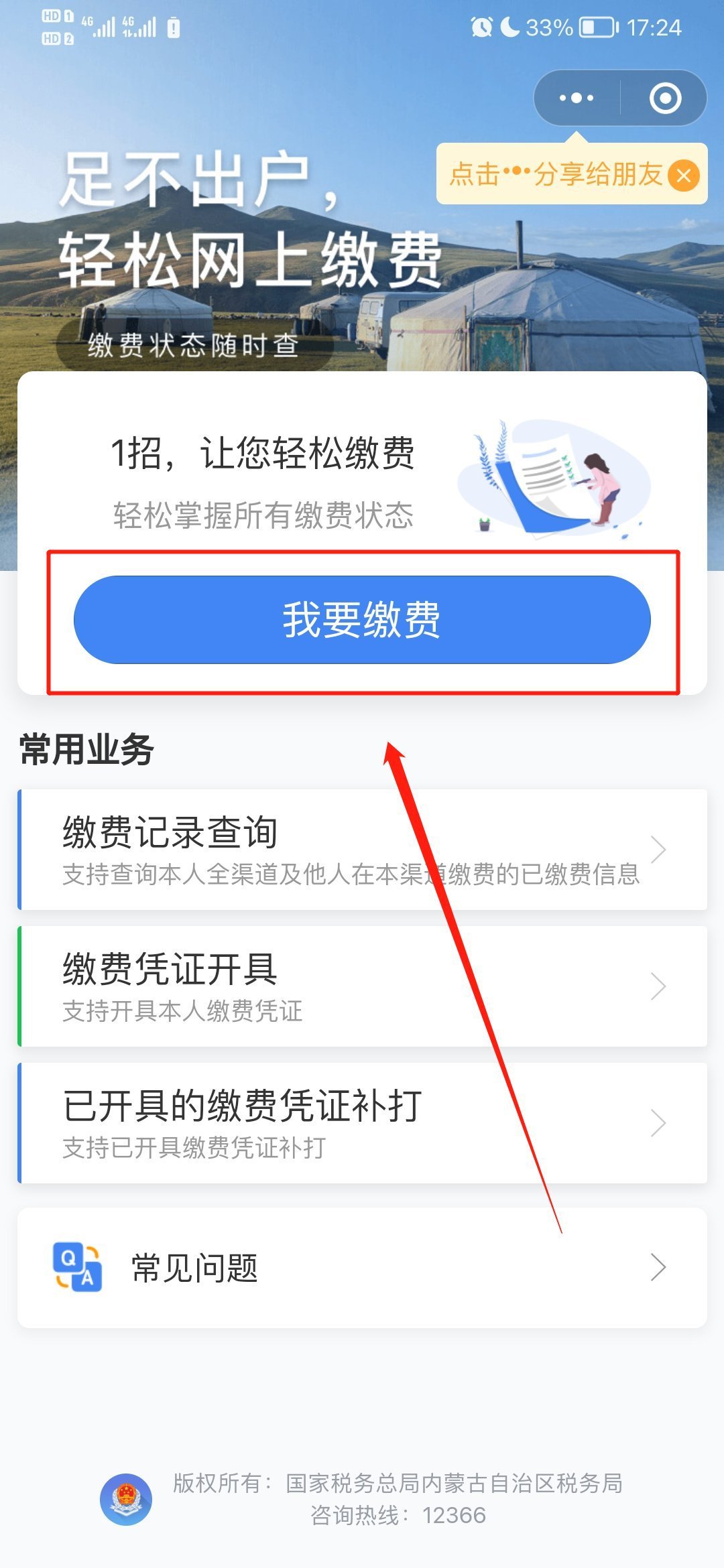The image size is (724, 1568).
Task: Tap the 我要缴费 button
Action: pos(362,619)
